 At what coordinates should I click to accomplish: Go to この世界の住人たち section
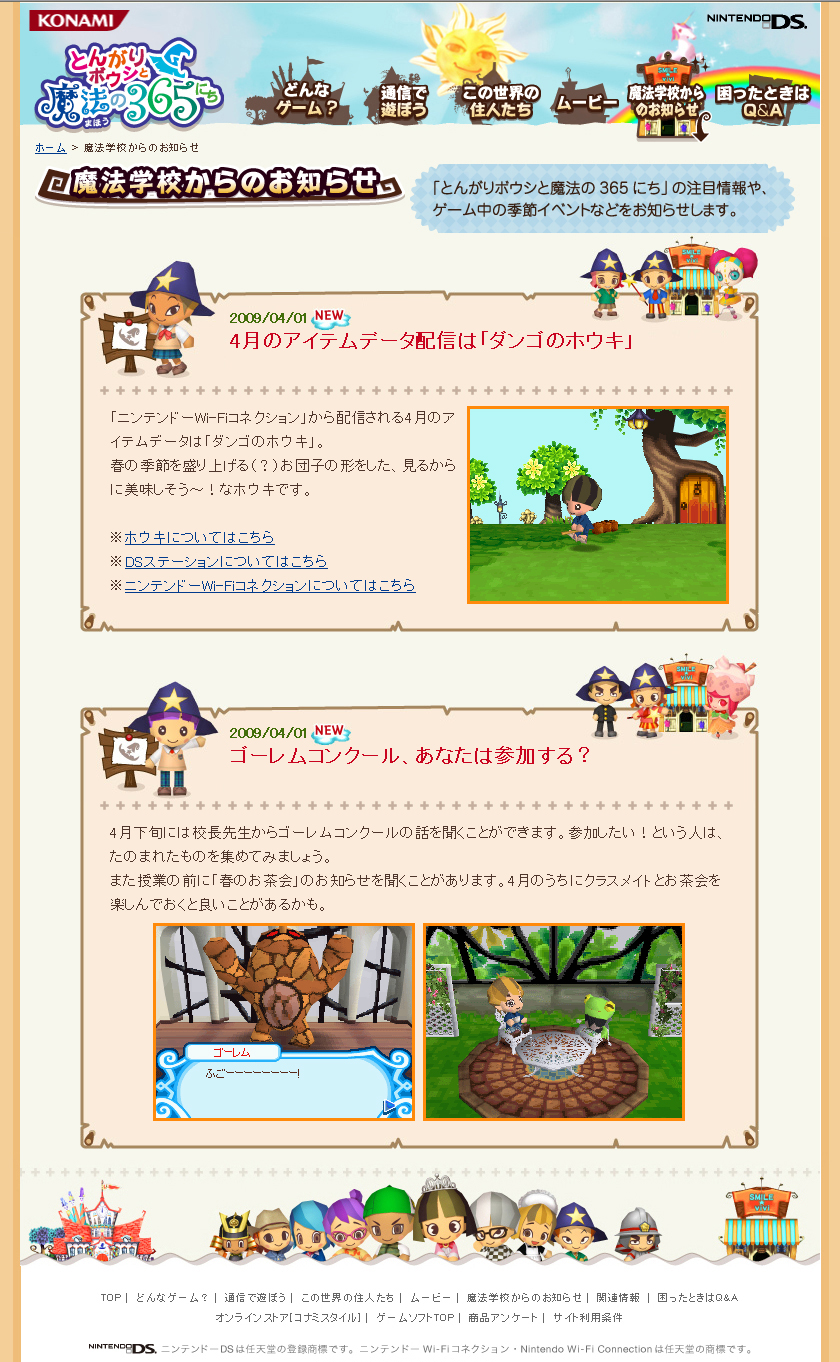tap(500, 100)
